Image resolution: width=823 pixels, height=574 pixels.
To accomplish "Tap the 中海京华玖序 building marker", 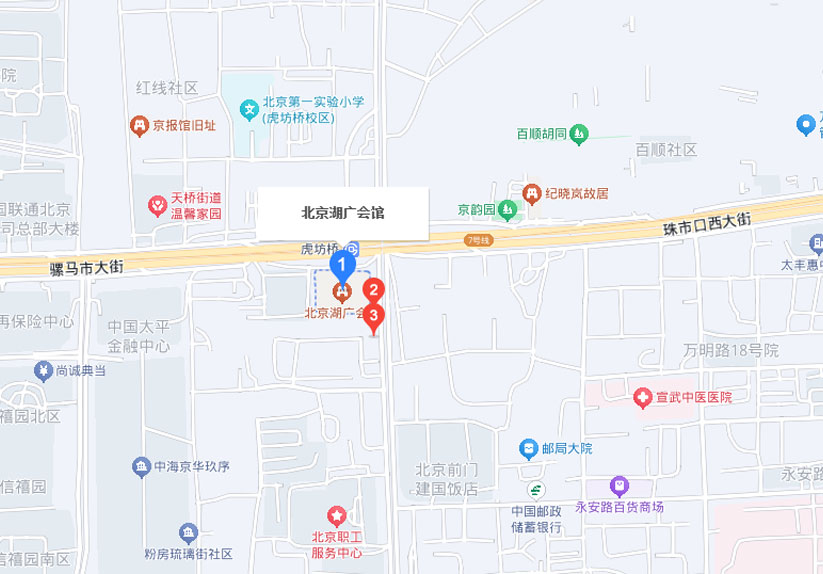I will point(141,466).
